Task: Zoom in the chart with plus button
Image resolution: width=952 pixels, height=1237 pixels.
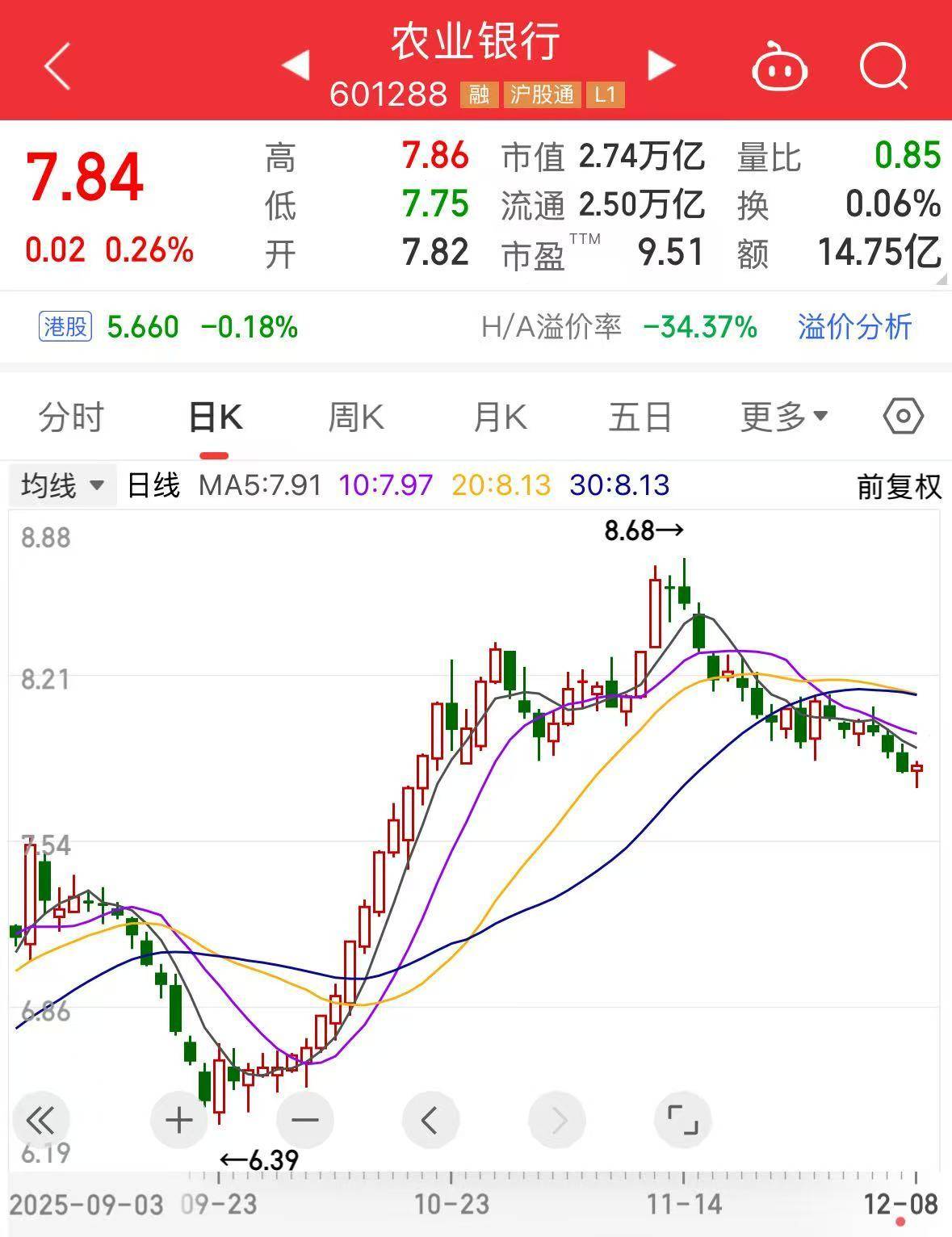Action: tap(178, 1120)
